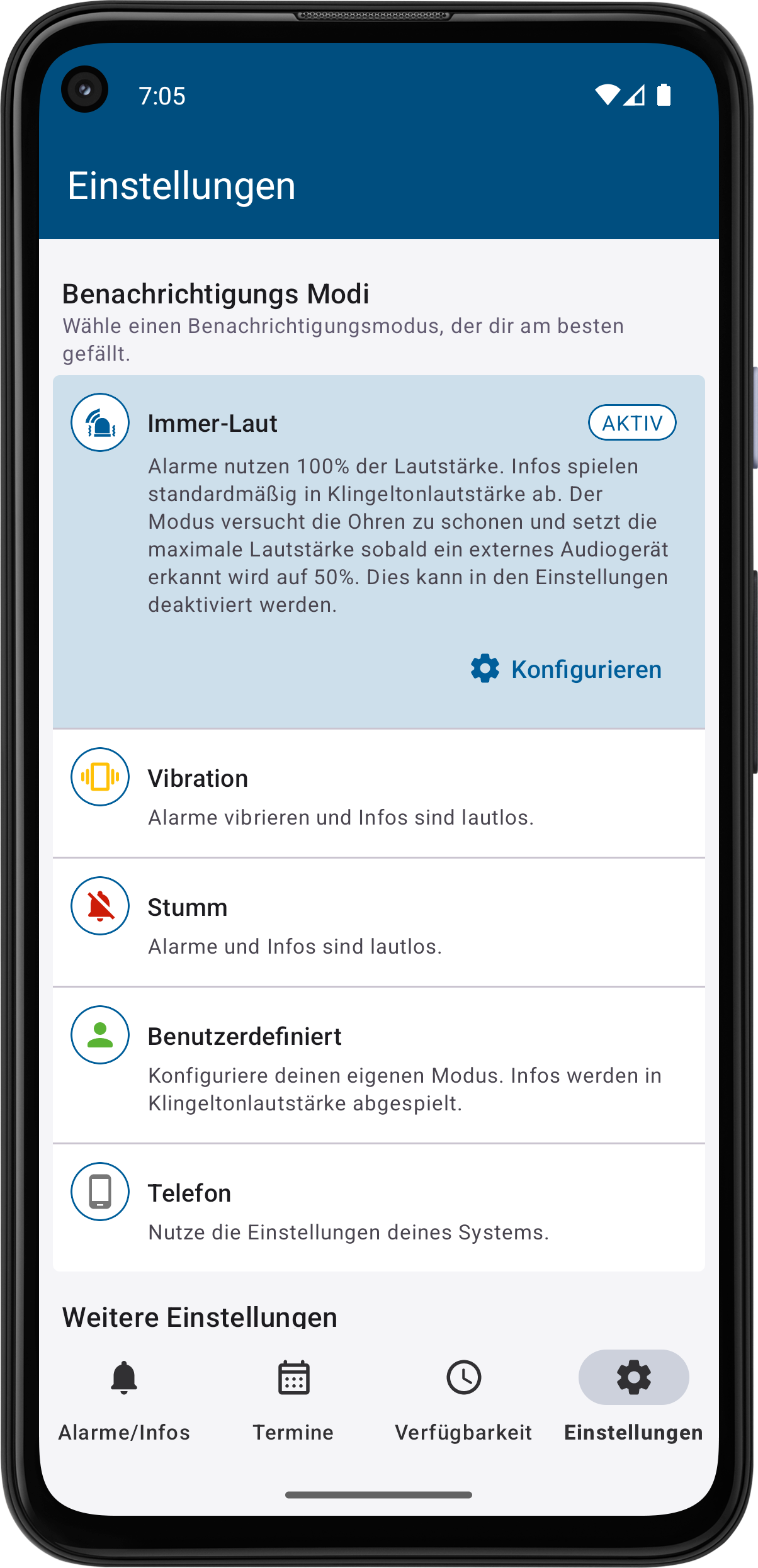This screenshot has width=758, height=1568.
Task: Open Konfigurieren for Immer-Laut mode
Action: (x=566, y=669)
